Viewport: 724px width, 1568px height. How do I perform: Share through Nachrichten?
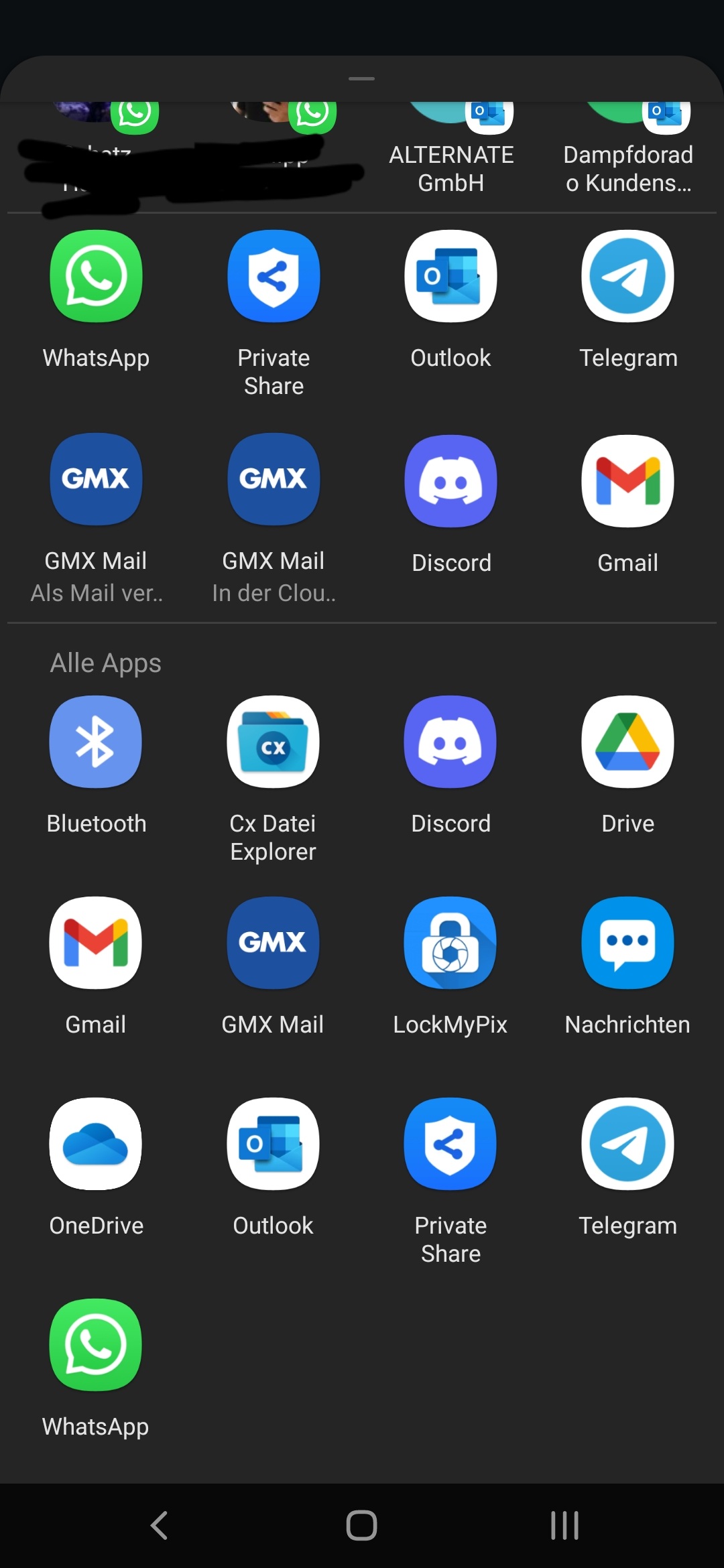coord(627,942)
